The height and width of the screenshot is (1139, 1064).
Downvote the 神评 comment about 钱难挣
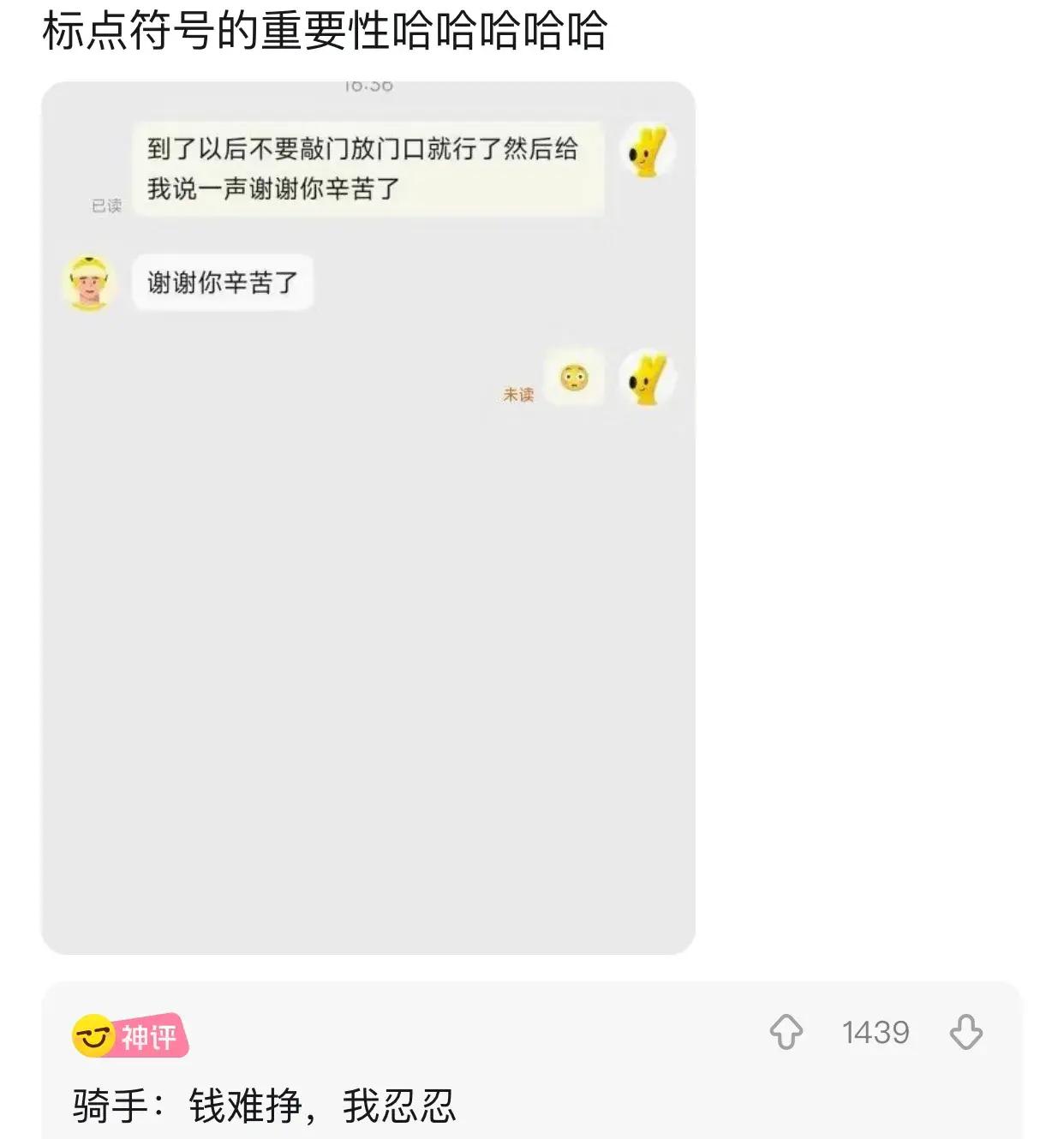tap(966, 1032)
